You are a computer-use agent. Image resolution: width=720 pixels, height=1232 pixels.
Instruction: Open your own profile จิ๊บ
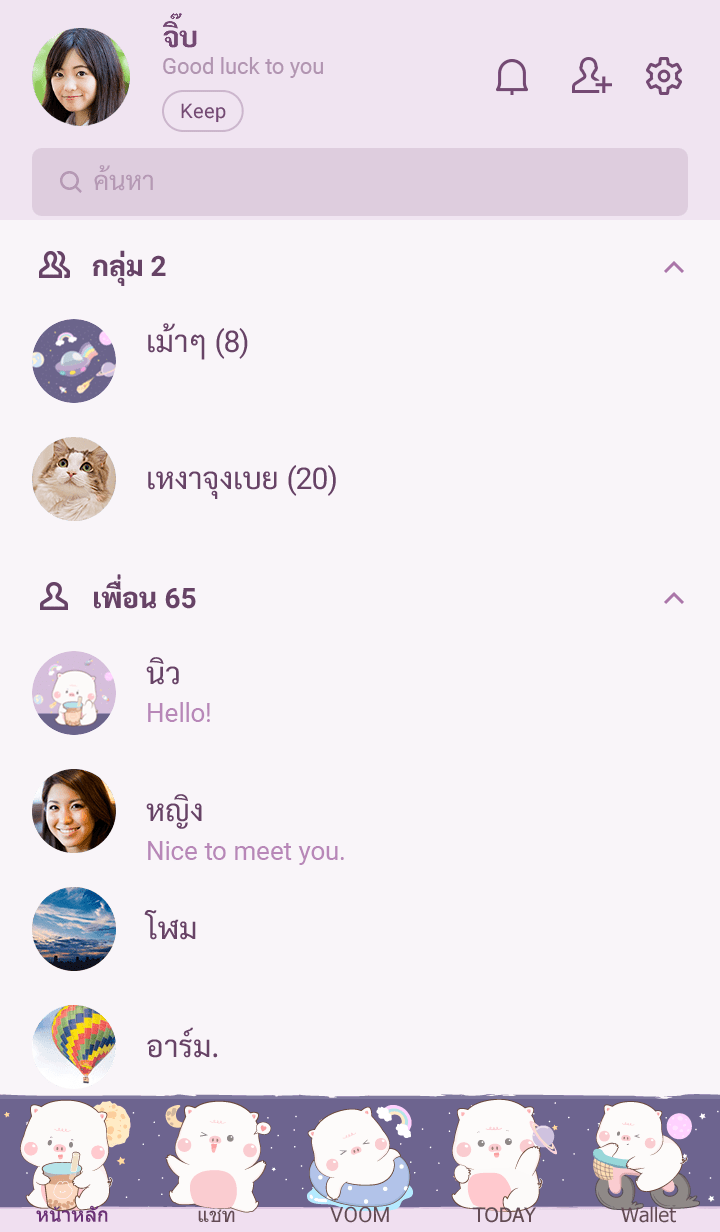tap(81, 77)
